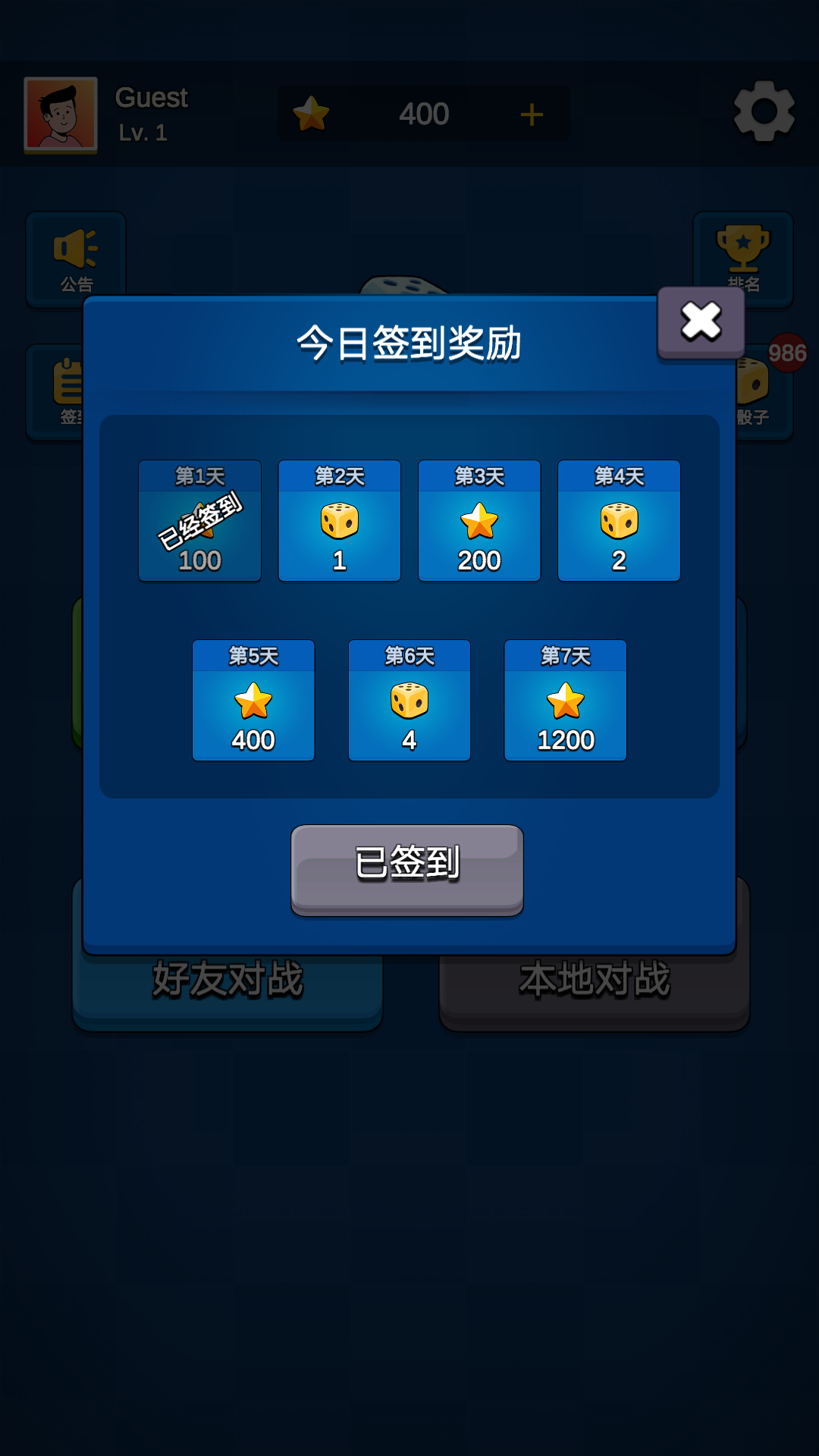Select the 第1天 claimed reward card
Viewport: 819px width, 1456px height.
(x=199, y=520)
